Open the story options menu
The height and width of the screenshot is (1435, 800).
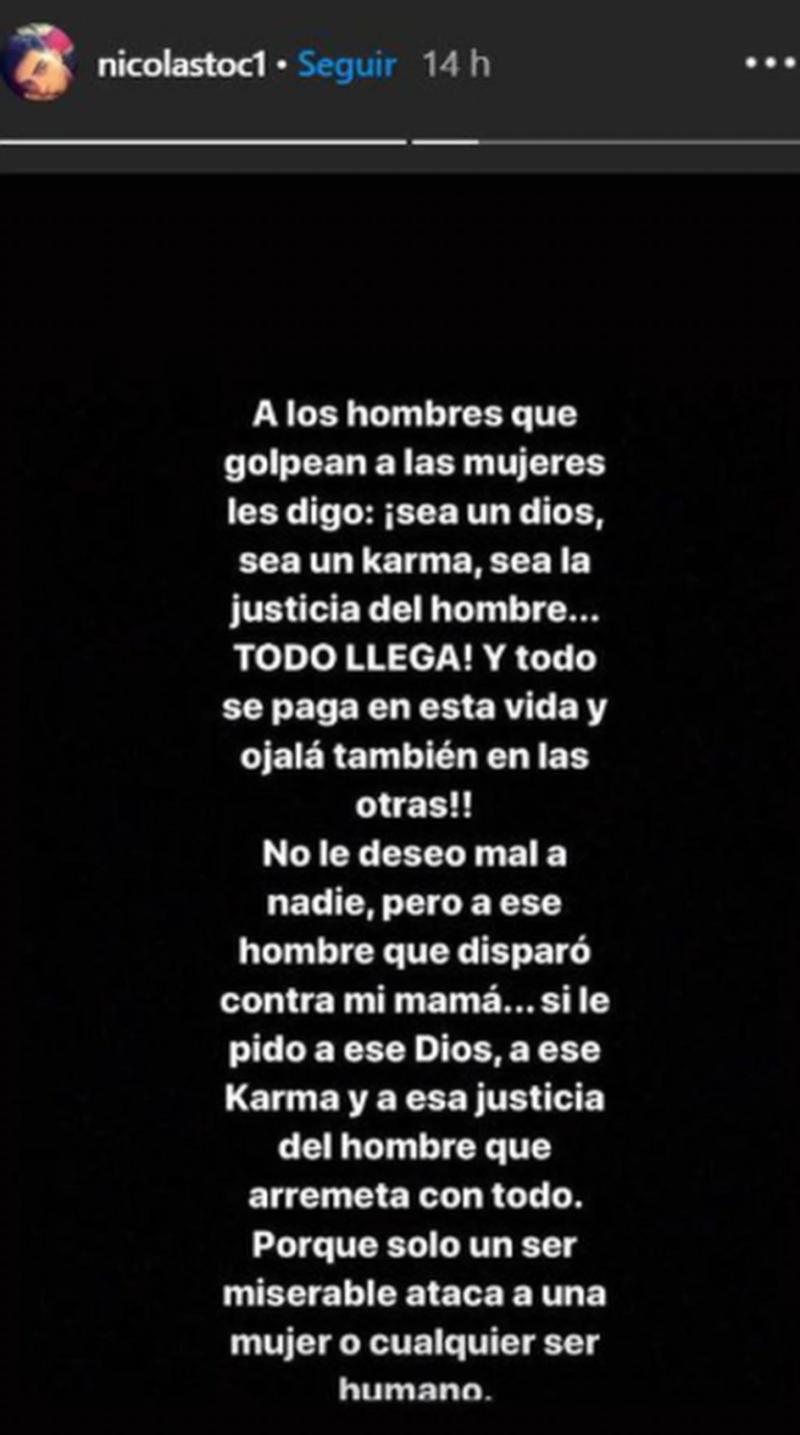(x=771, y=62)
